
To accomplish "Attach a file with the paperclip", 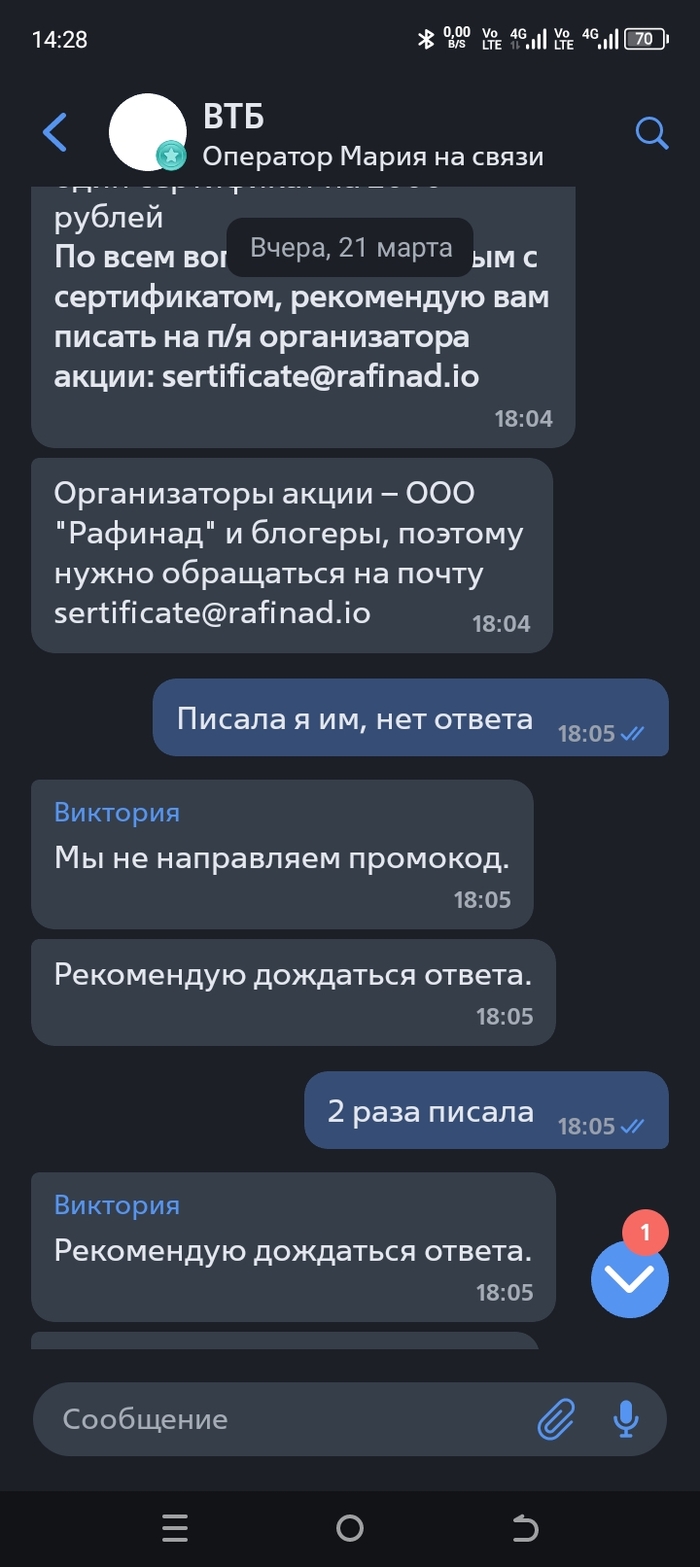I will [556, 1418].
